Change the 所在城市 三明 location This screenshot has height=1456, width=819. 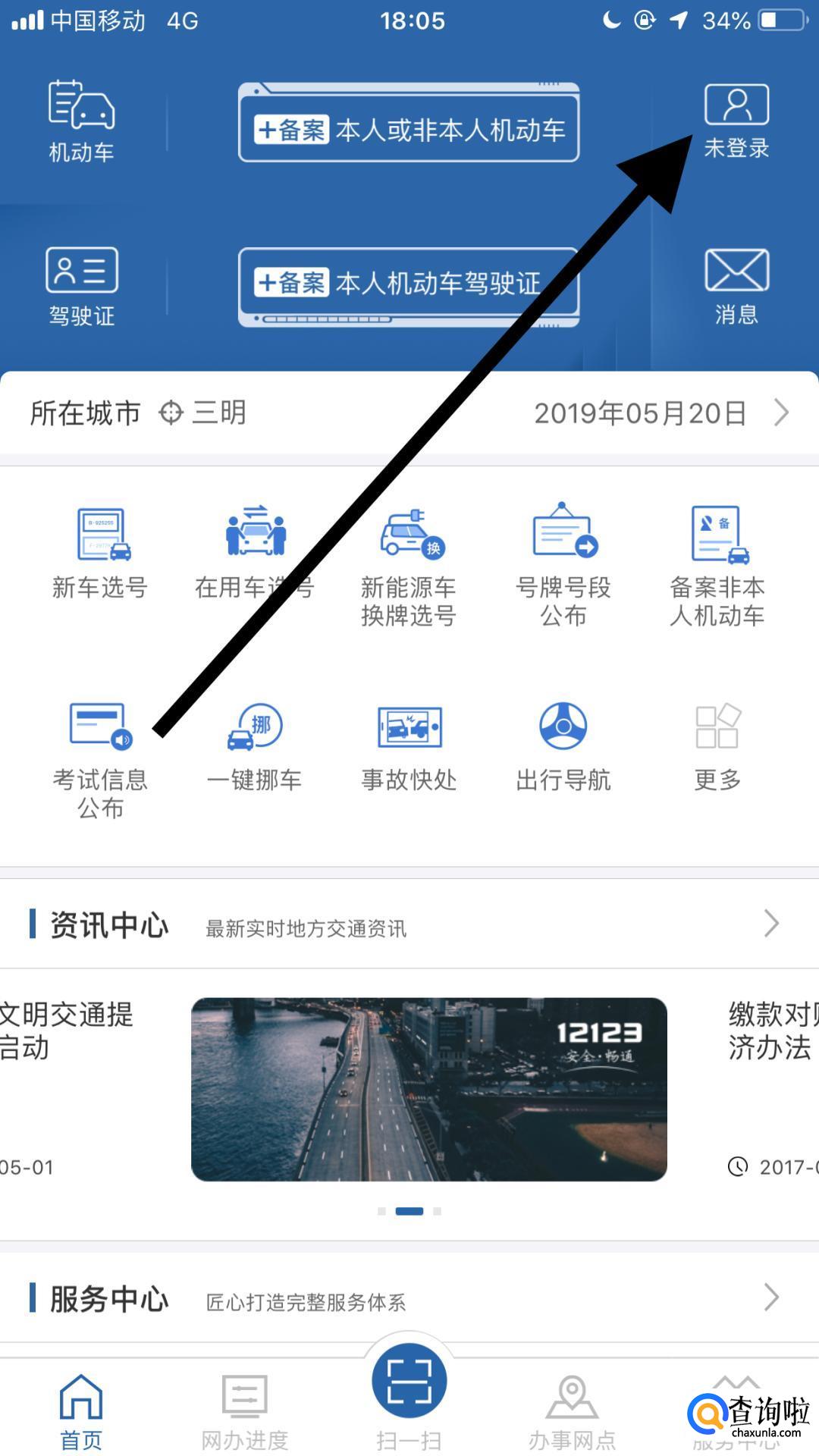[203, 413]
